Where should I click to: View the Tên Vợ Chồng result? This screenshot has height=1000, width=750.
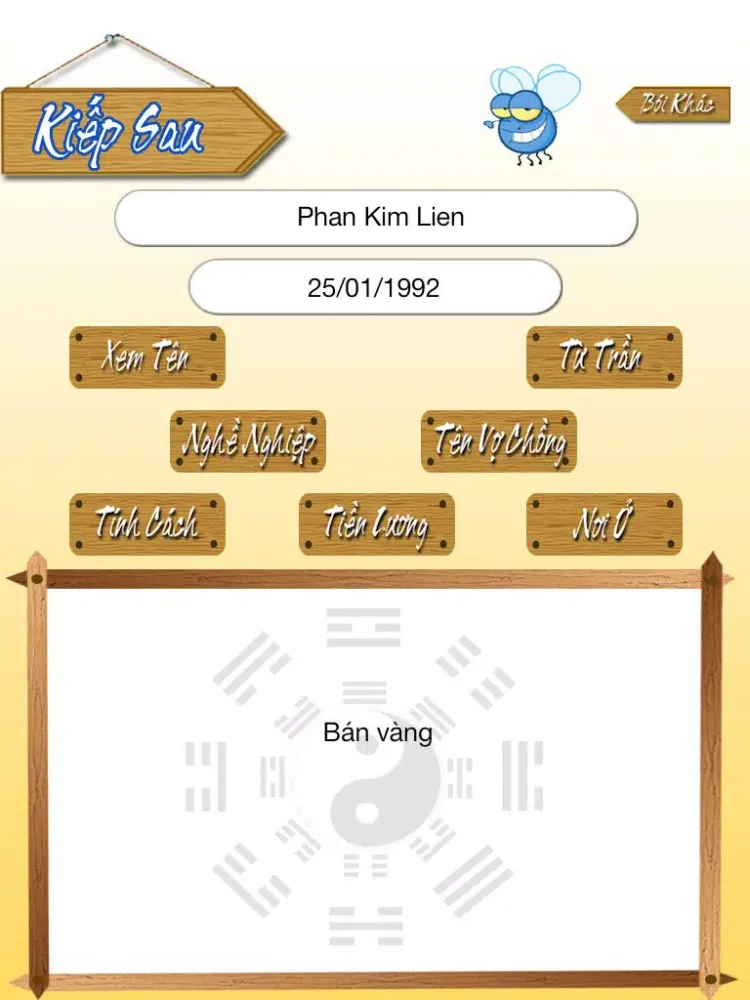tap(498, 440)
